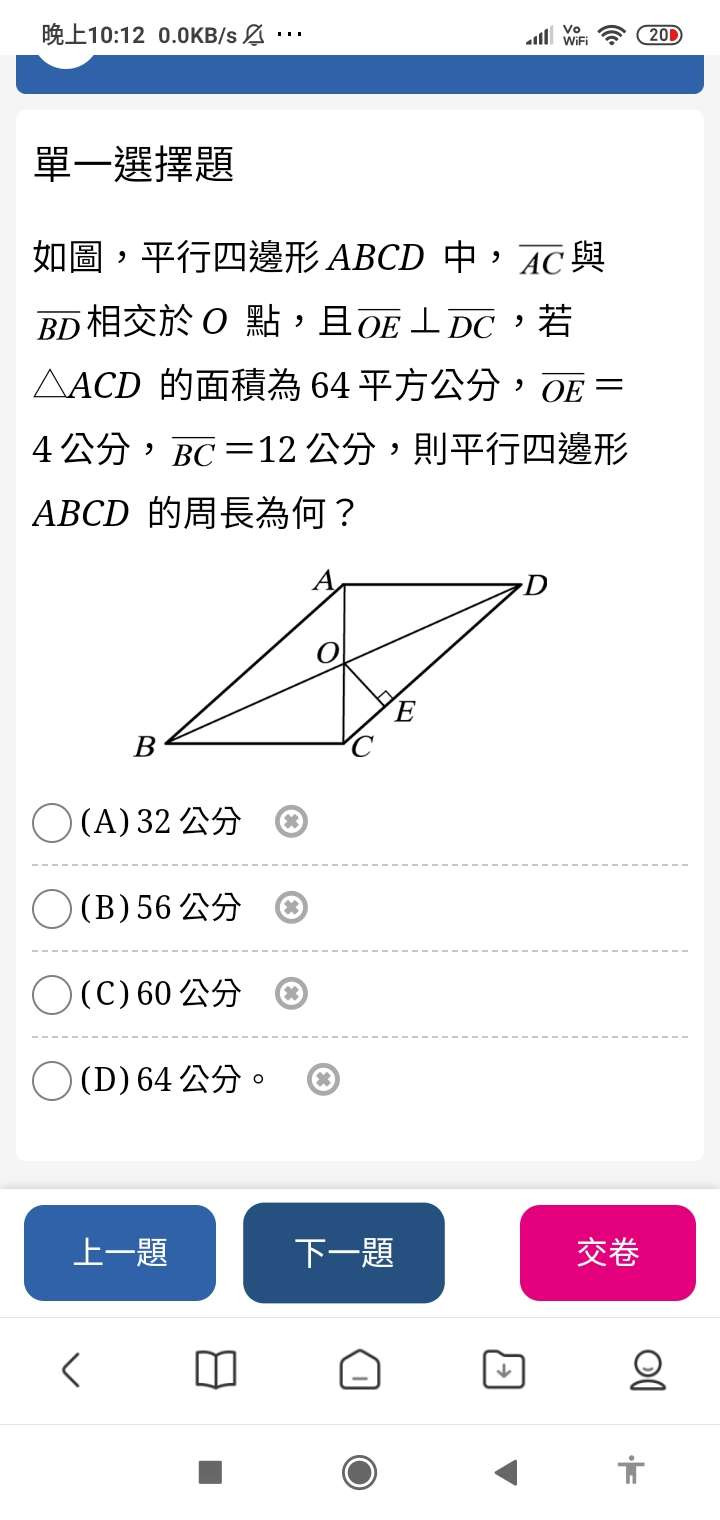Select answer (A) 32 公分
This screenshot has height=1520, width=720.
point(52,822)
